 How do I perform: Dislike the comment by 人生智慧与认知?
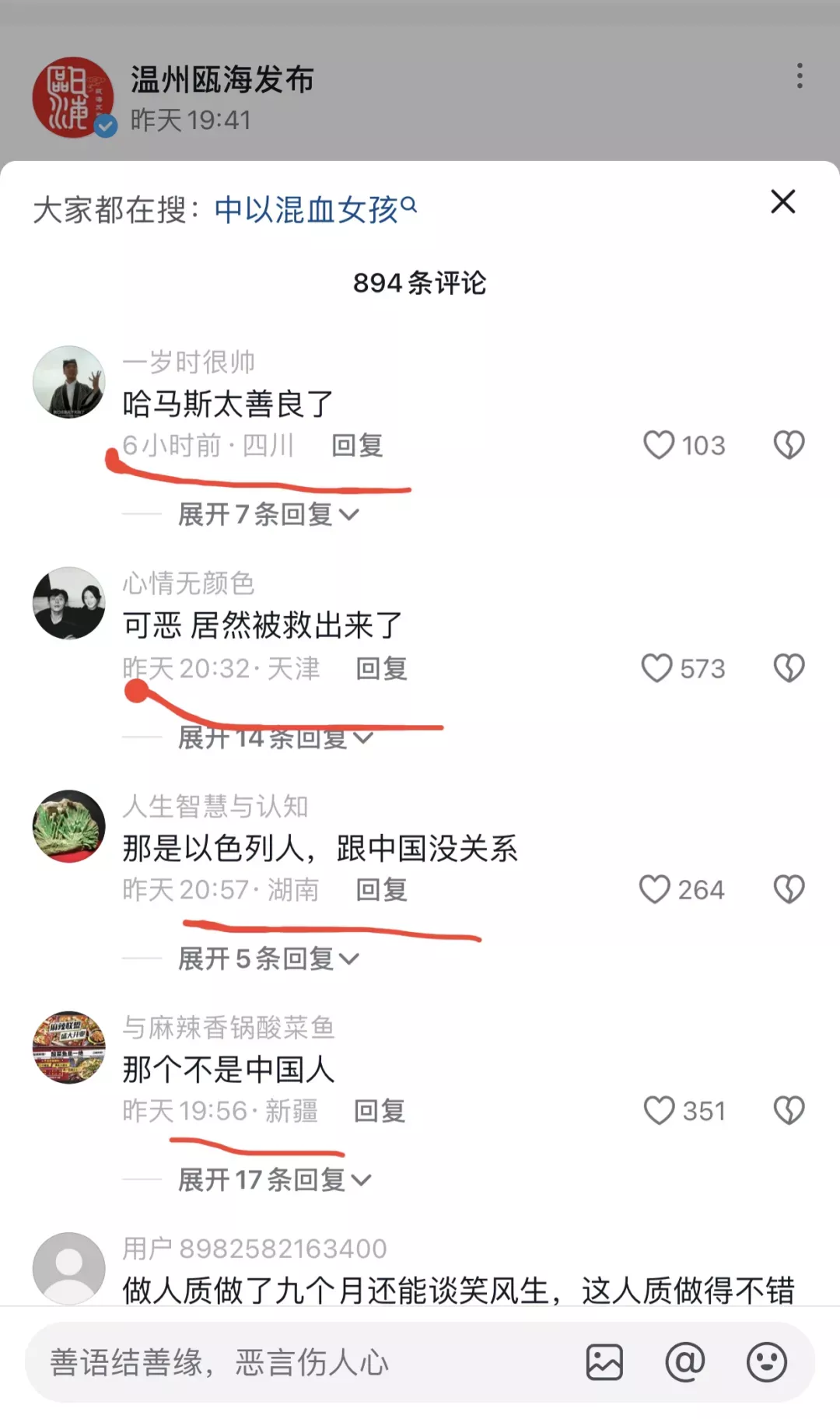(789, 889)
